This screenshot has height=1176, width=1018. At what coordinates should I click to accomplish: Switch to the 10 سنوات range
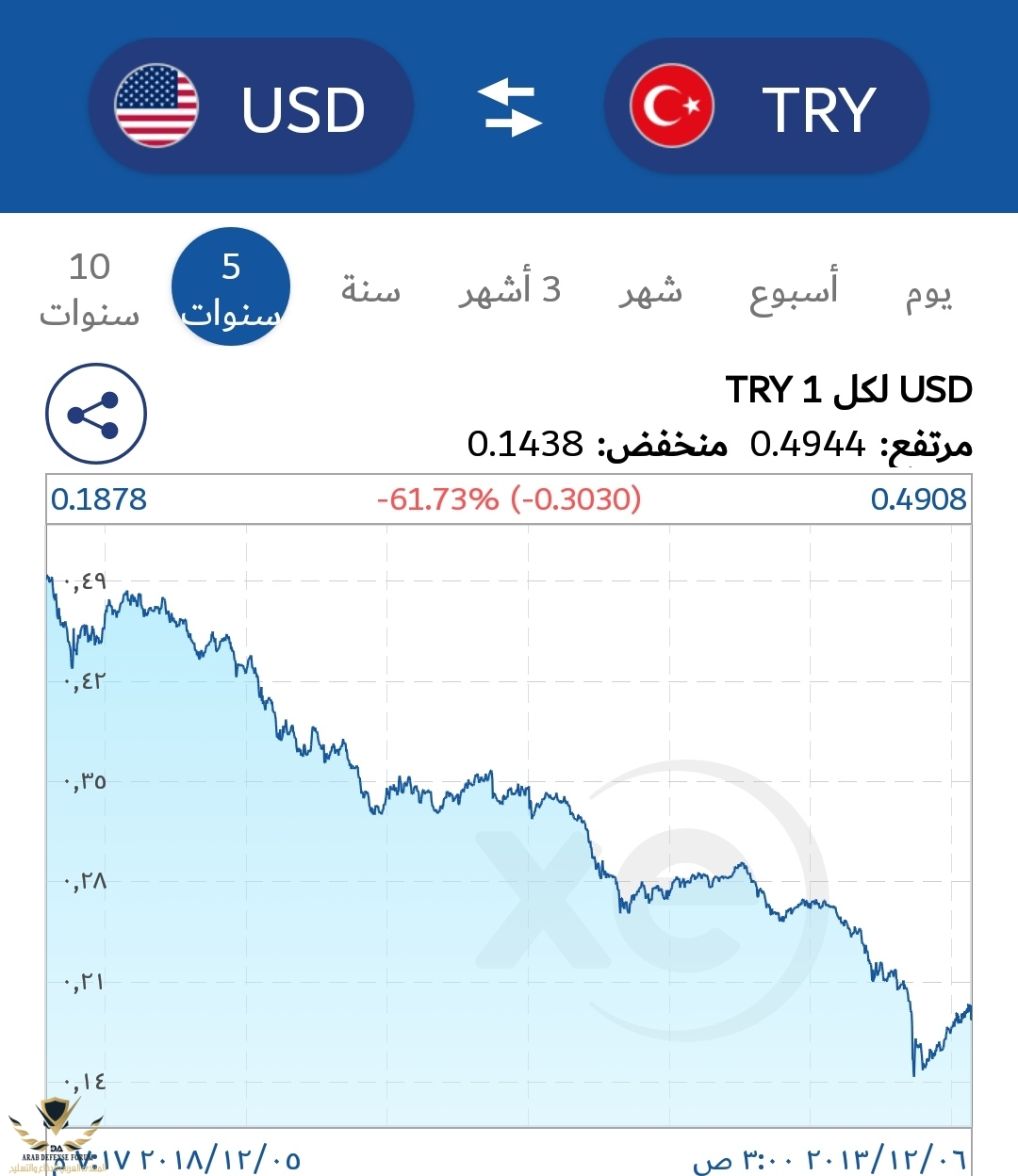pyautogui.click(x=90, y=289)
